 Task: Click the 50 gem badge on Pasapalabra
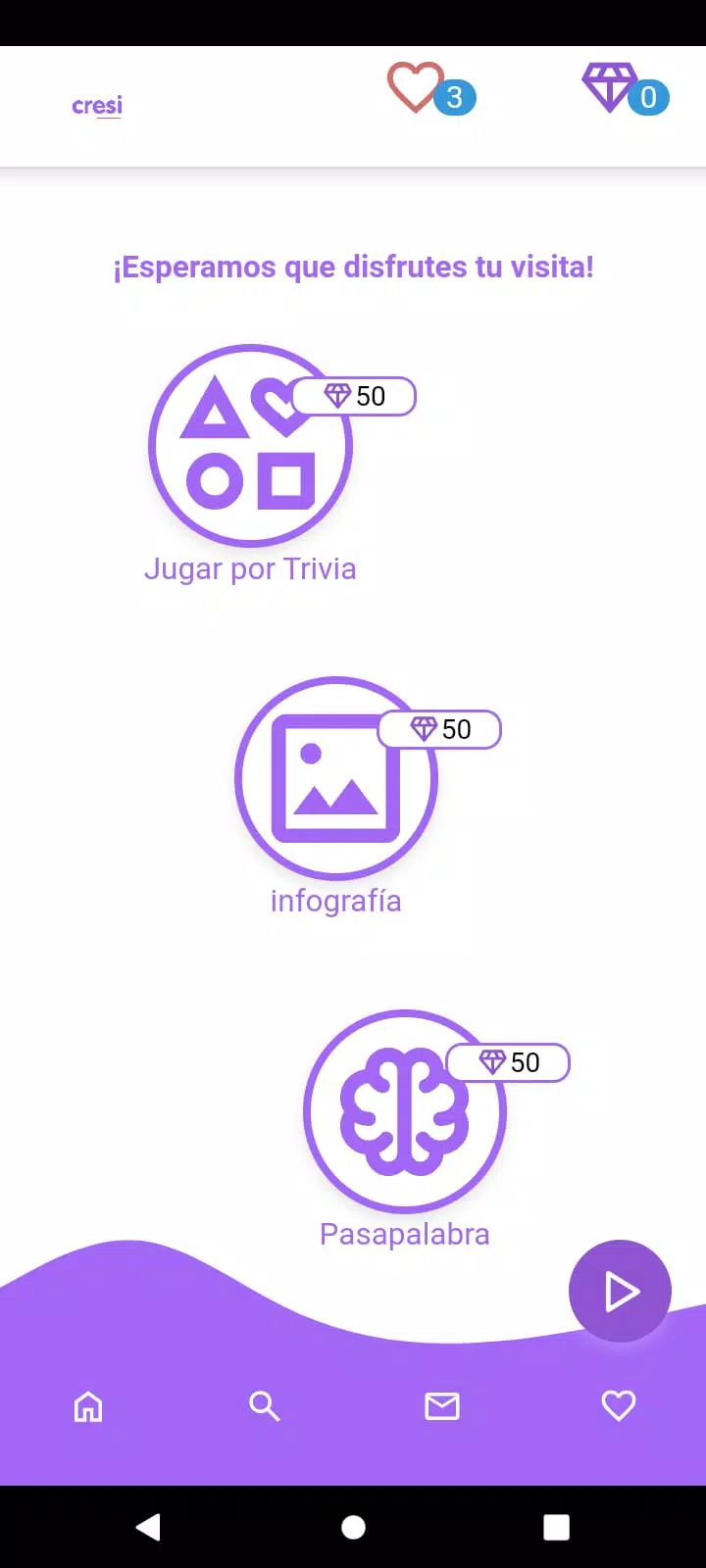pos(508,1062)
